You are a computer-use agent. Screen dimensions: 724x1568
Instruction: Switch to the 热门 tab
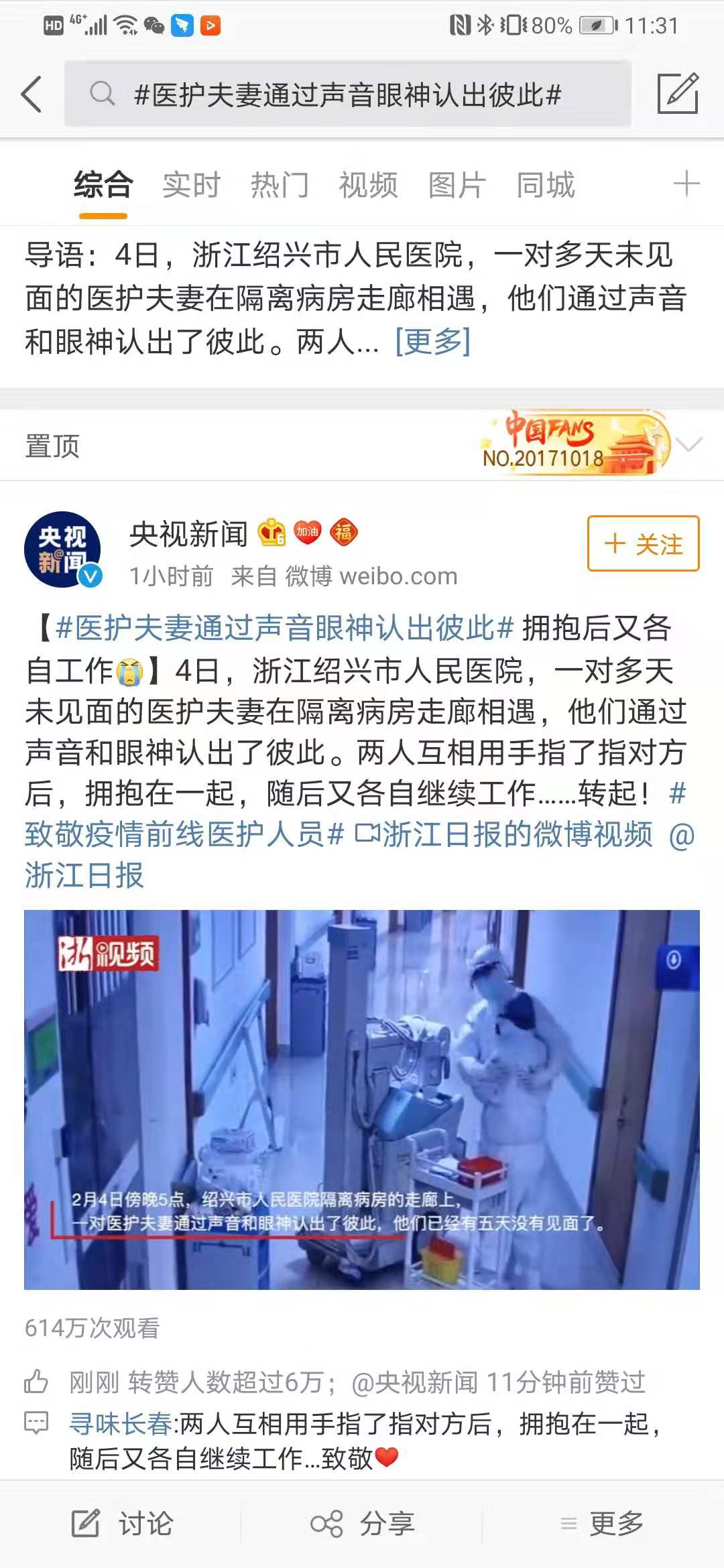pos(280,185)
